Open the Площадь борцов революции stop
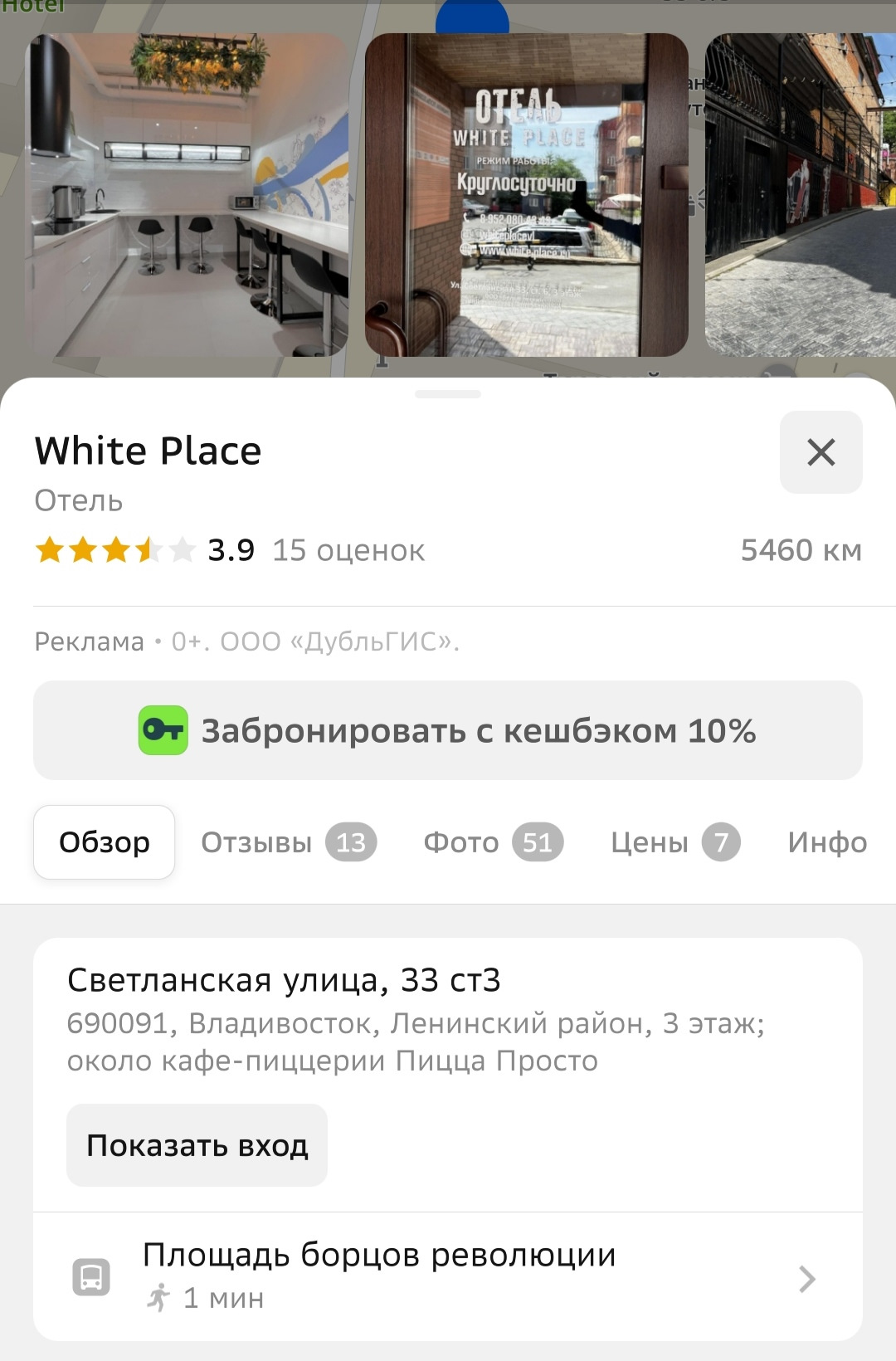Image resolution: width=896 pixels, height=1361 pixels. coord(448,1276)
